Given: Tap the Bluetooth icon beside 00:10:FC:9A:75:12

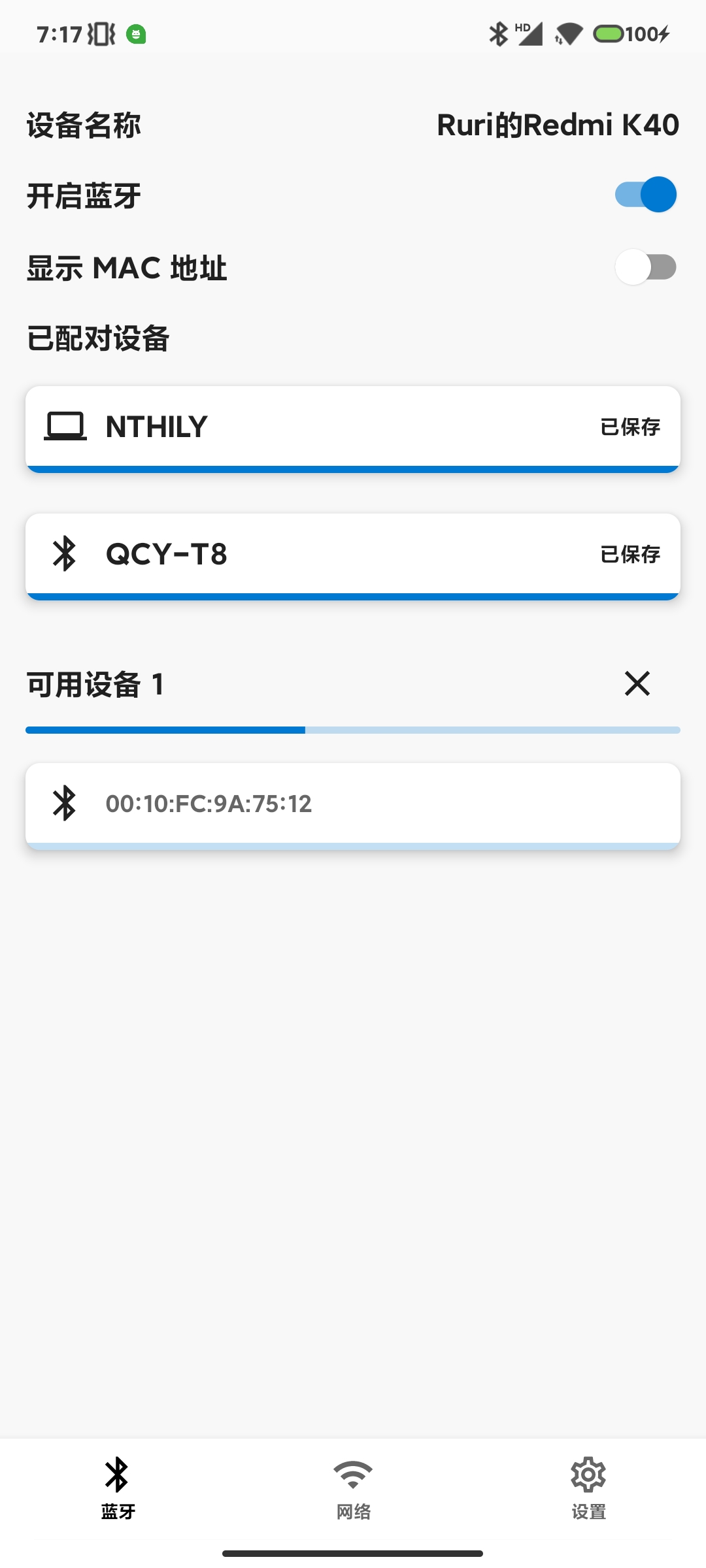Looking at the screenshot, I should click(65, 804).
